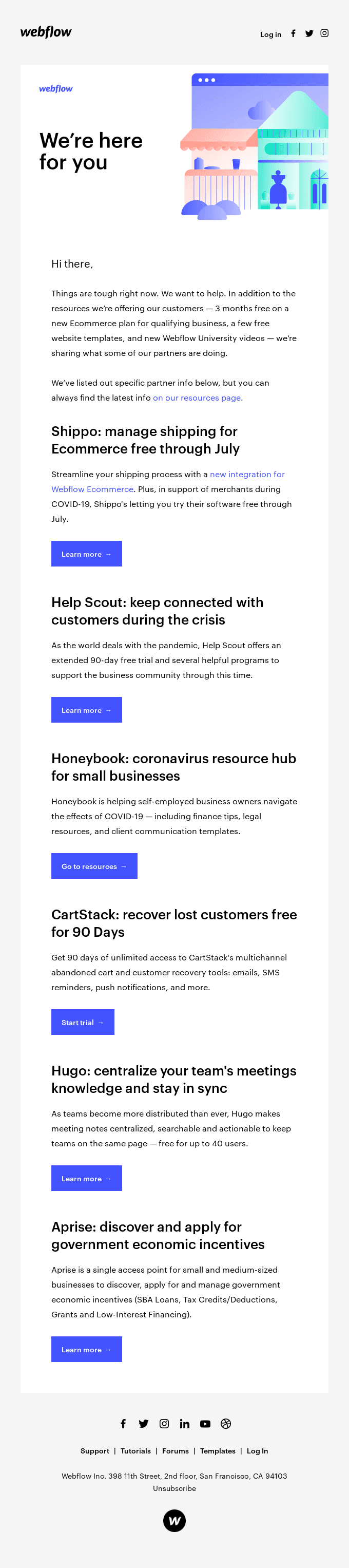349x1568 pixels.
Task: Tap Learn more under Hugo section
Action: tap(86, 1178)
